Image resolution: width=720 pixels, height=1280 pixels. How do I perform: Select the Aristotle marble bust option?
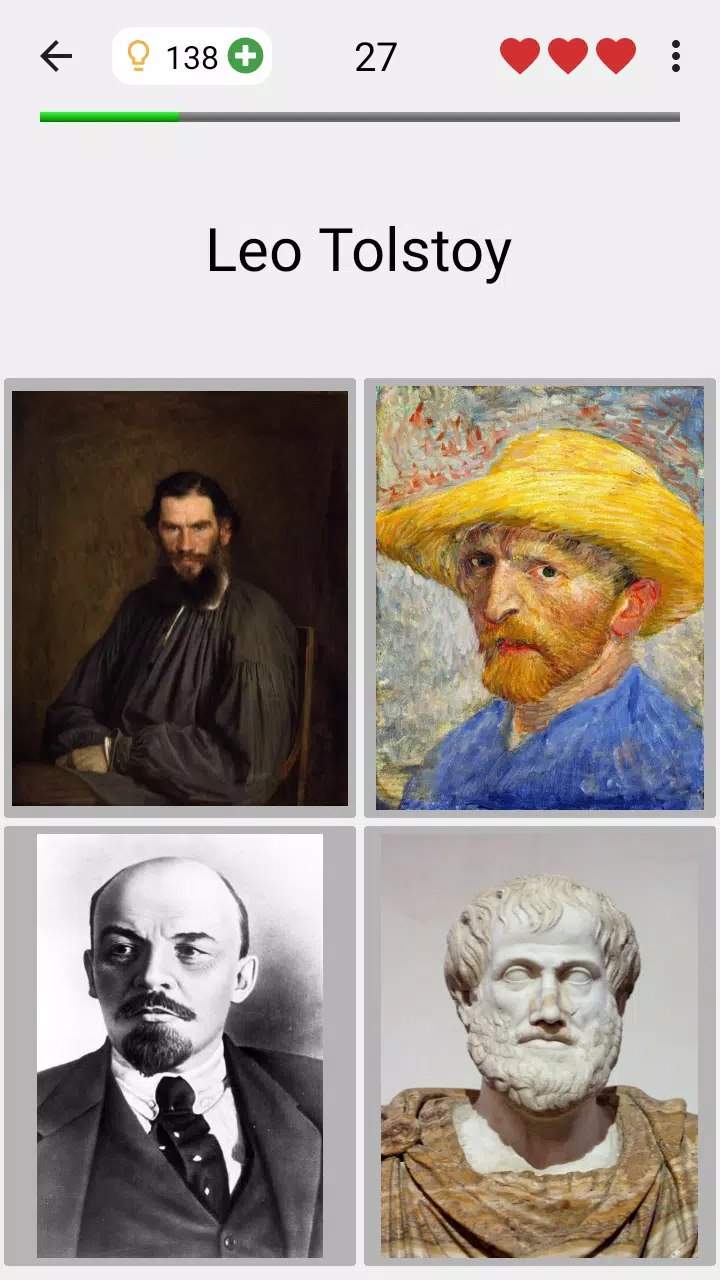(x=540, y=1048)
